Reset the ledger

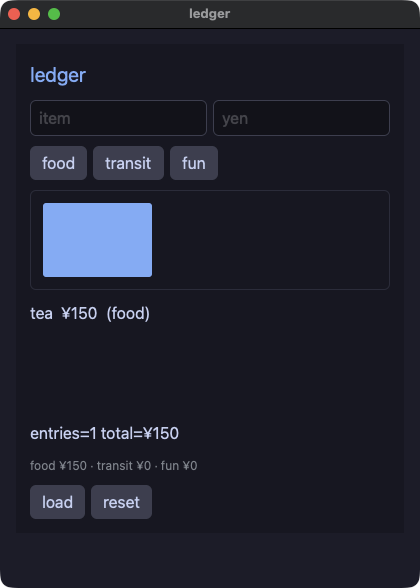point(122,502)
